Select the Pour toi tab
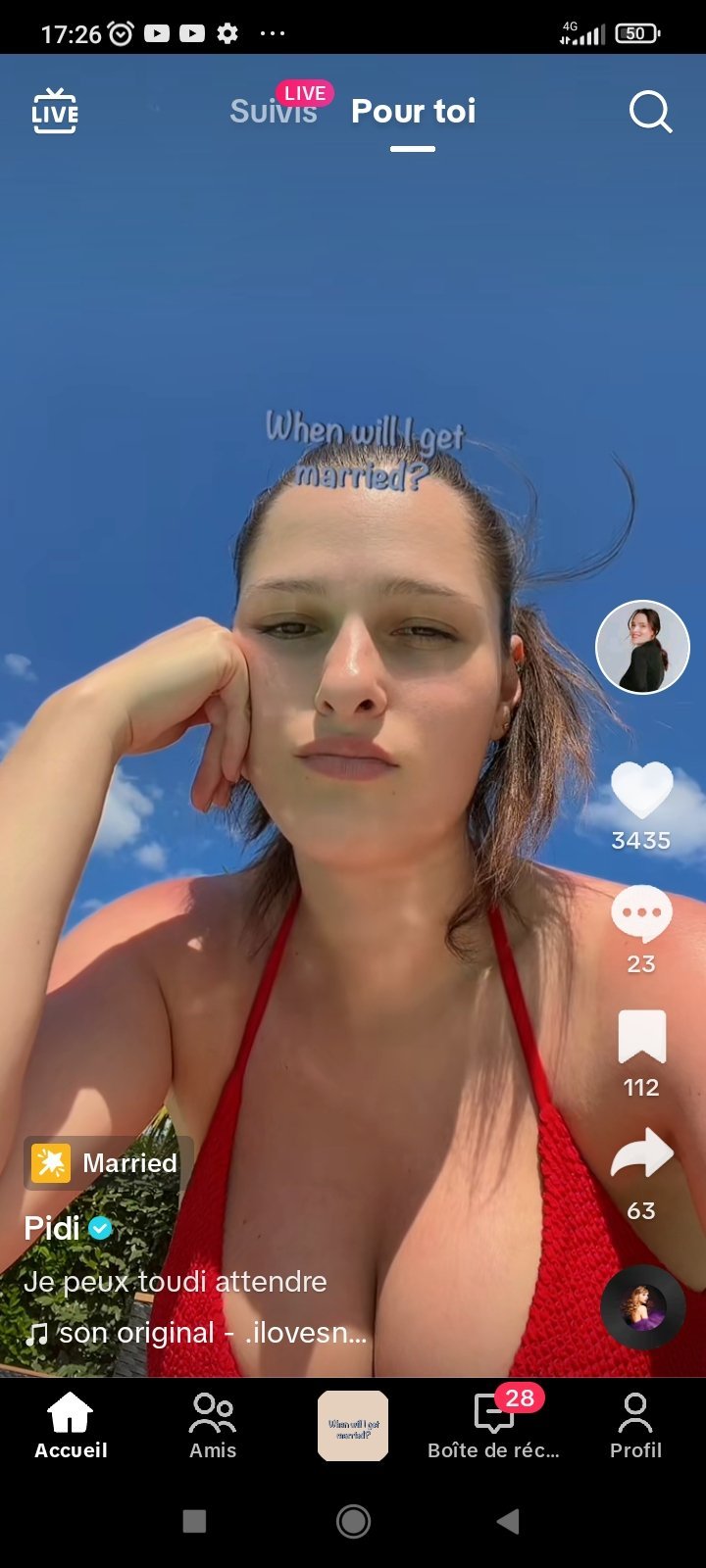The width and height of the screenshot is (706, 1568). pyautogui.click(x=413, y=112)
